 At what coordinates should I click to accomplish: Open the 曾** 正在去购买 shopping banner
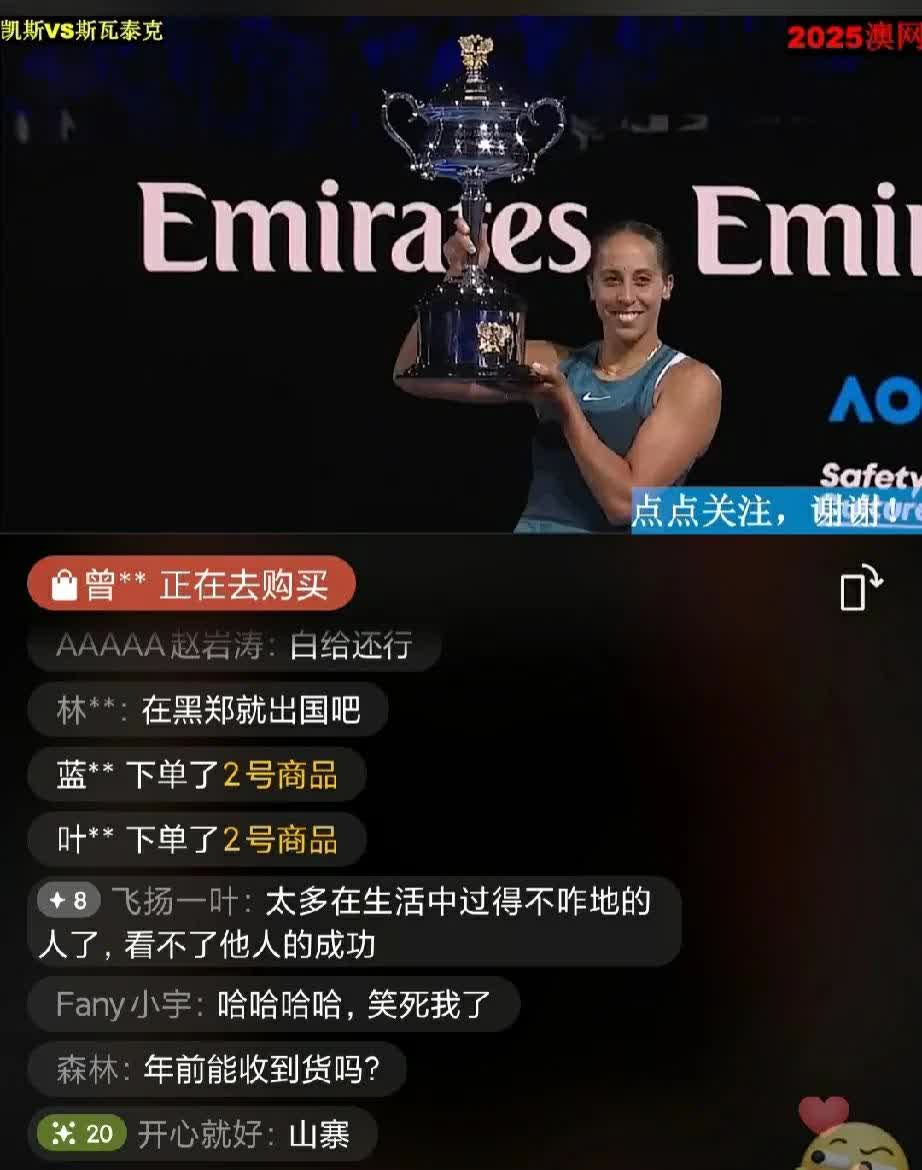coord(191,585)
